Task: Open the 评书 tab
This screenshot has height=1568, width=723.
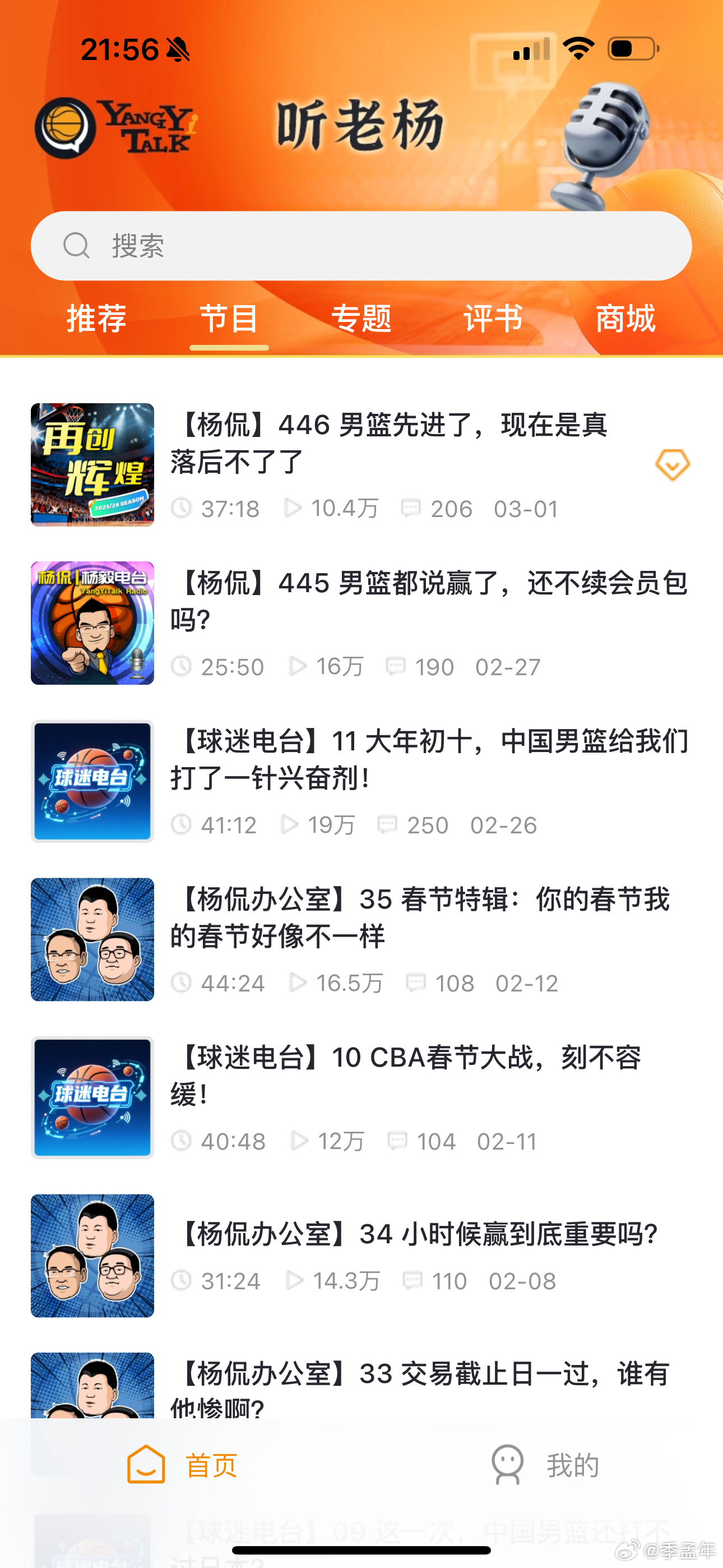Action: click(x=493, y=319)
